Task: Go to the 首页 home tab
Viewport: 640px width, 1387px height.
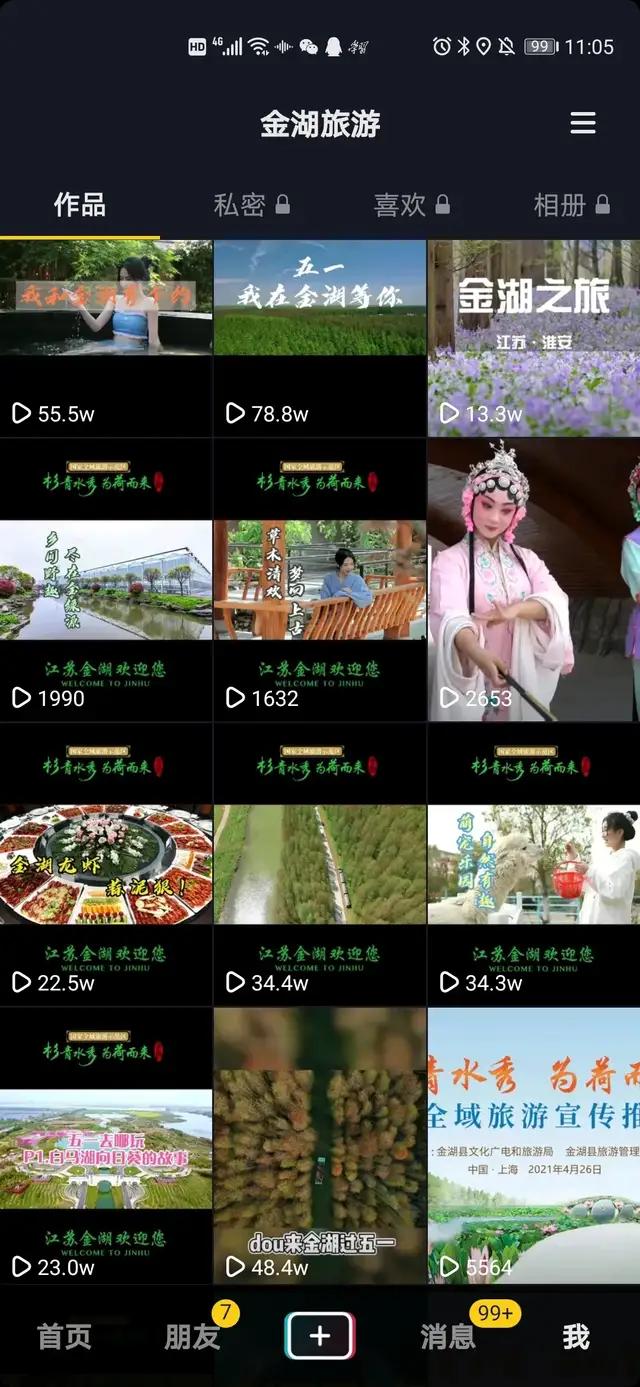Action: [x=64, y=1336]
